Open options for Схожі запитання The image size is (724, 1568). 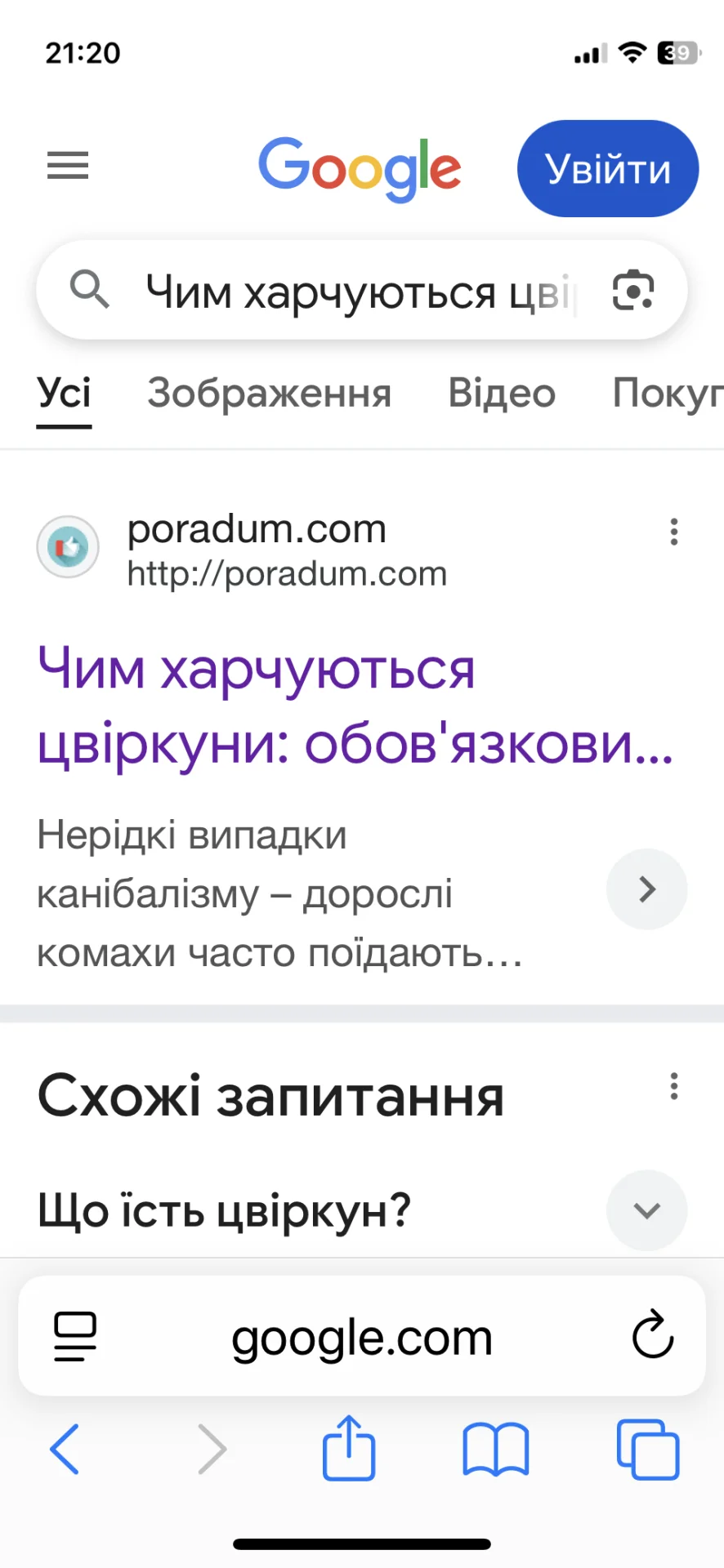[x=674, y=1086]
